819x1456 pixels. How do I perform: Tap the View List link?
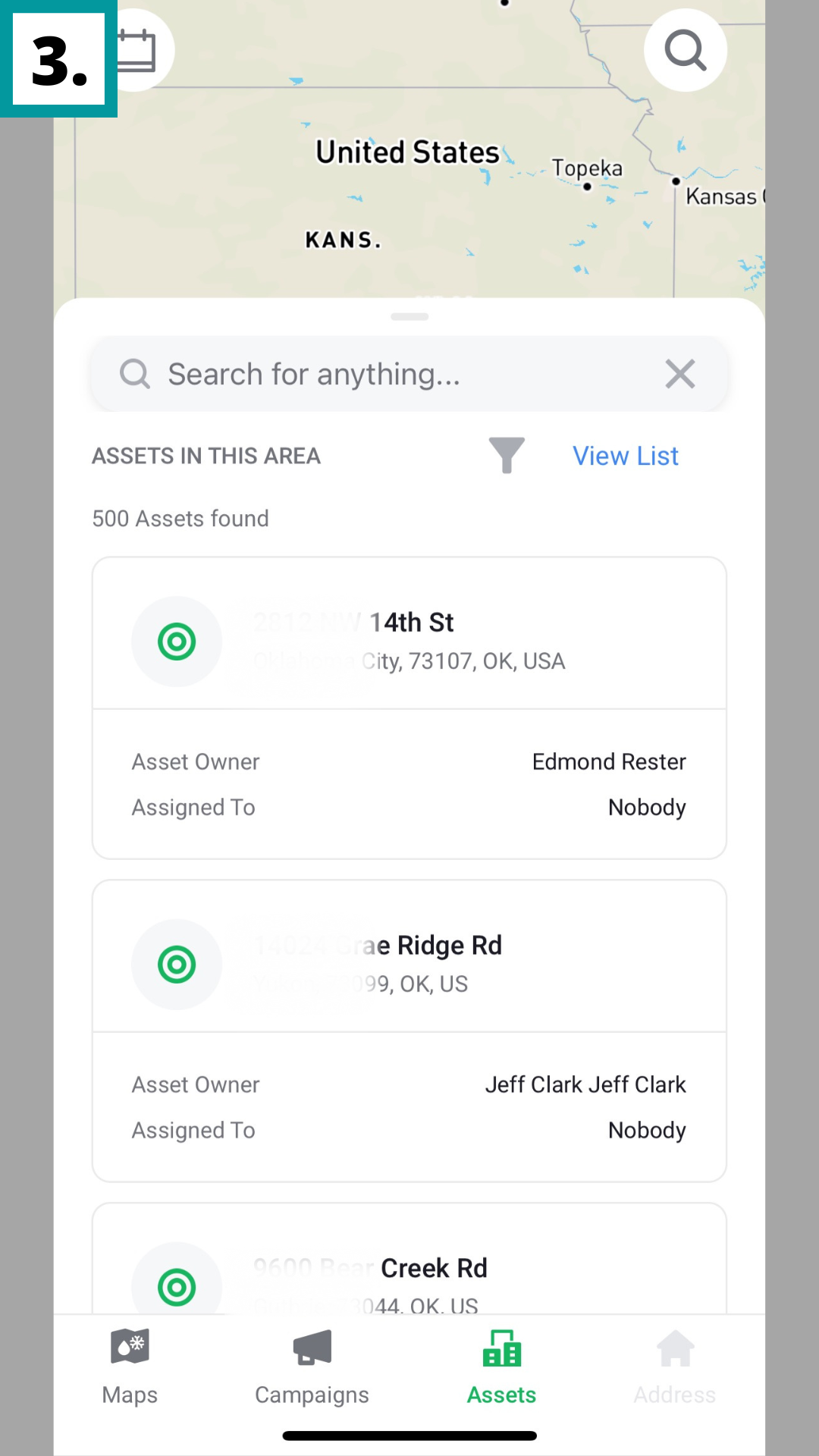(x=625, y=456)
